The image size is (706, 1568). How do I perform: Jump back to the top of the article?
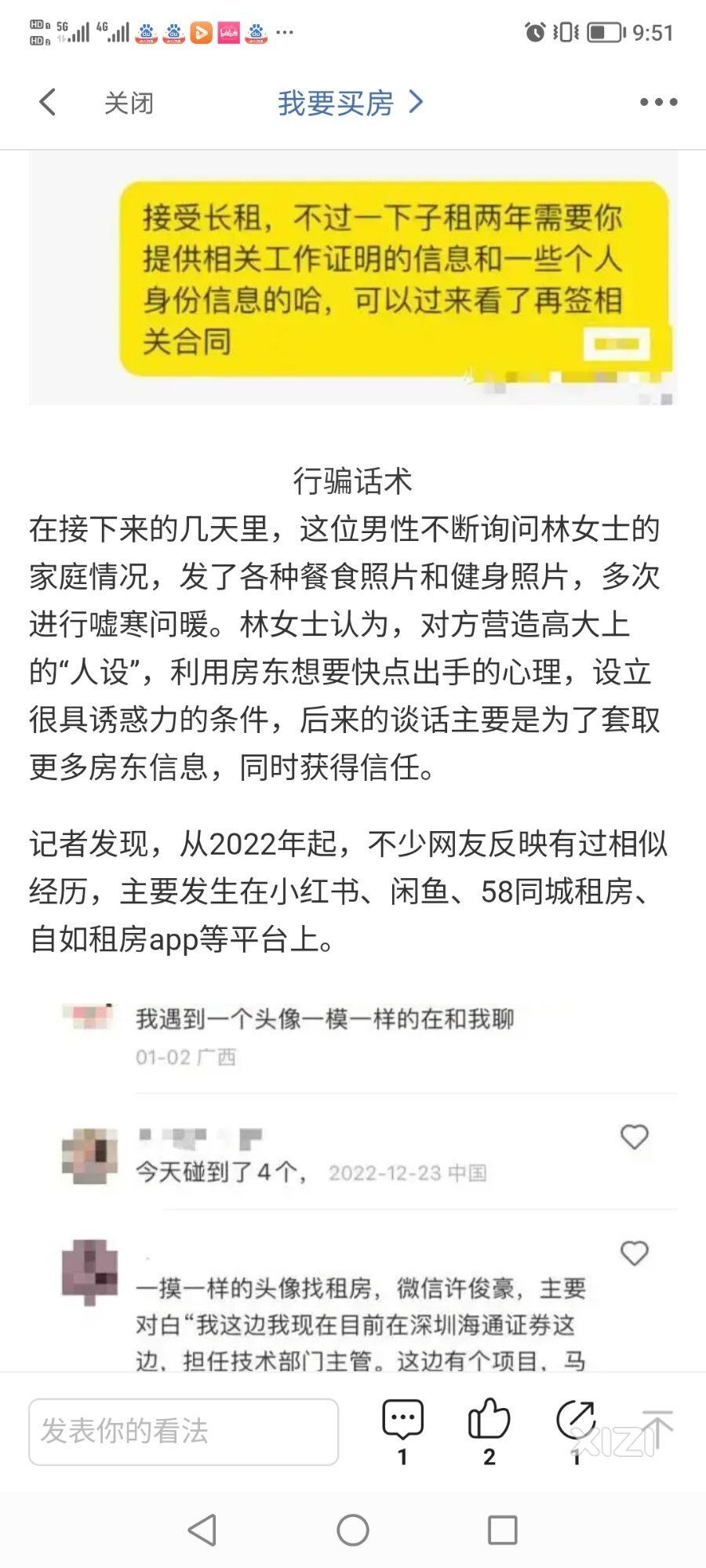click(x=657, y=1427)
